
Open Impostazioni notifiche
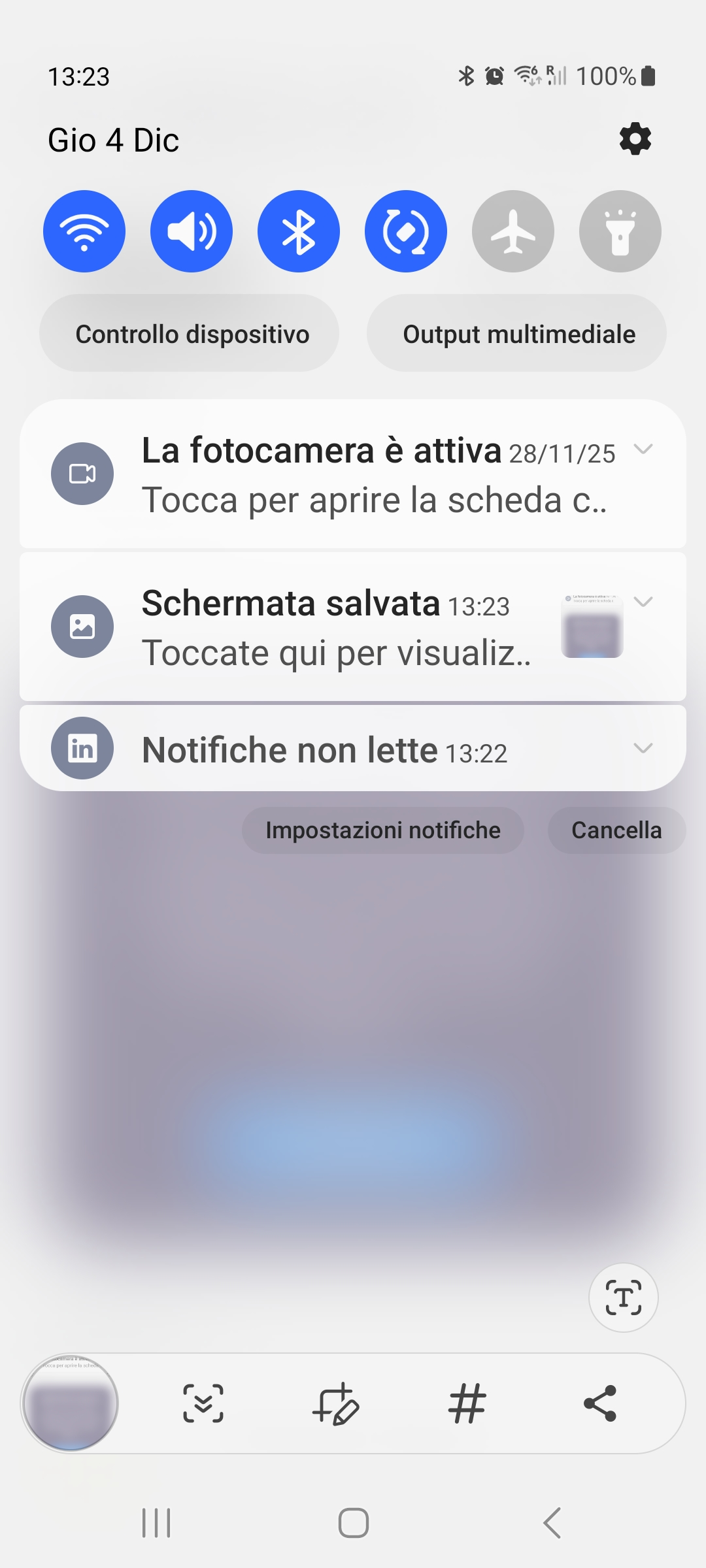(x=383, y=830)
